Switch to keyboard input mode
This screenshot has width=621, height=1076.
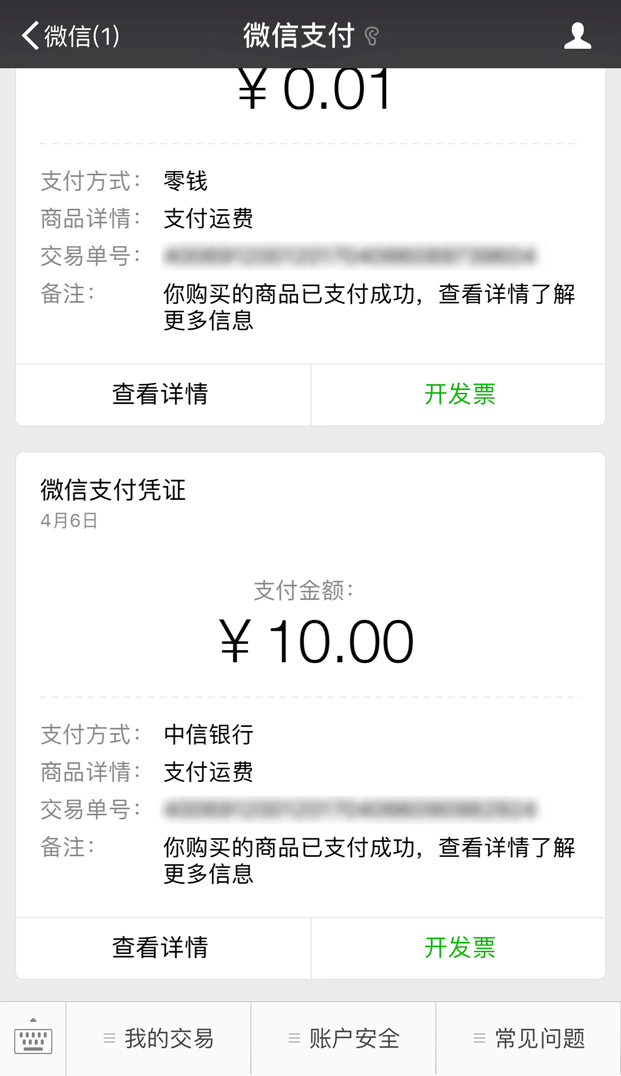(33, 1039)
